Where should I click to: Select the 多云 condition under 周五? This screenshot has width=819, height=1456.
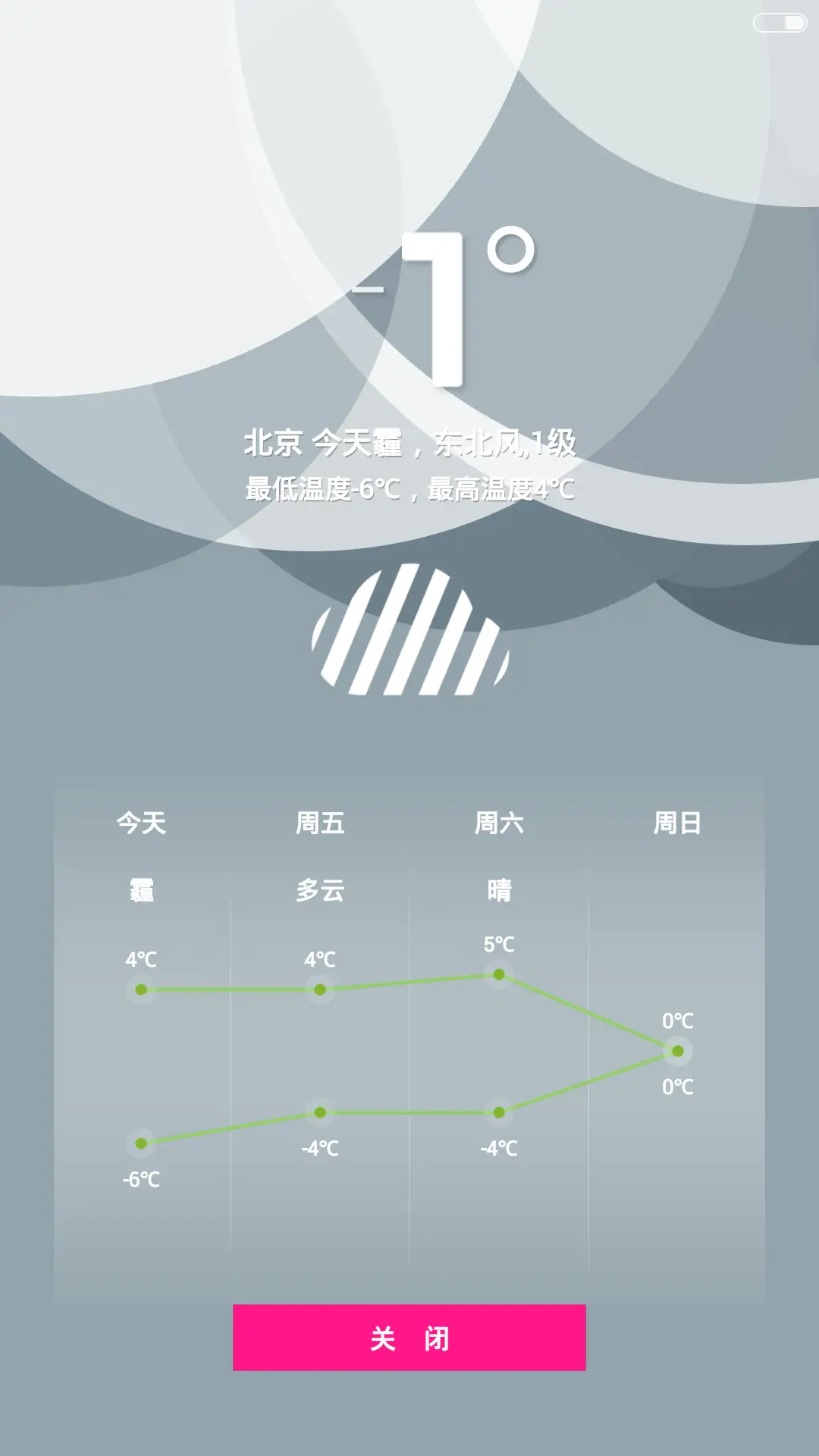pyautogui.click(x=322, y=893)
